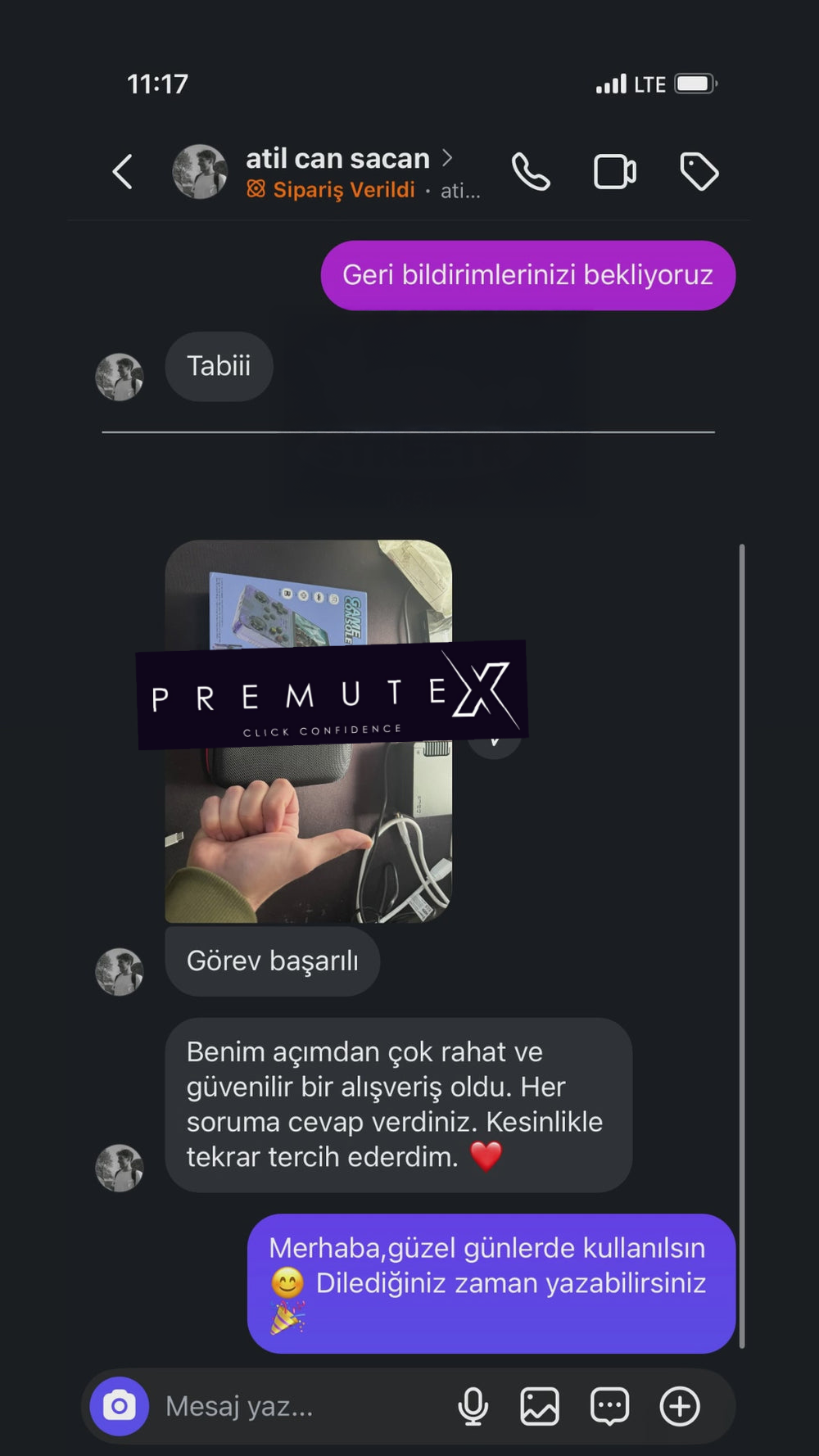Start a voice call with atil can sacan
This screenshot has width=819, height=1456.
point(531,172)
